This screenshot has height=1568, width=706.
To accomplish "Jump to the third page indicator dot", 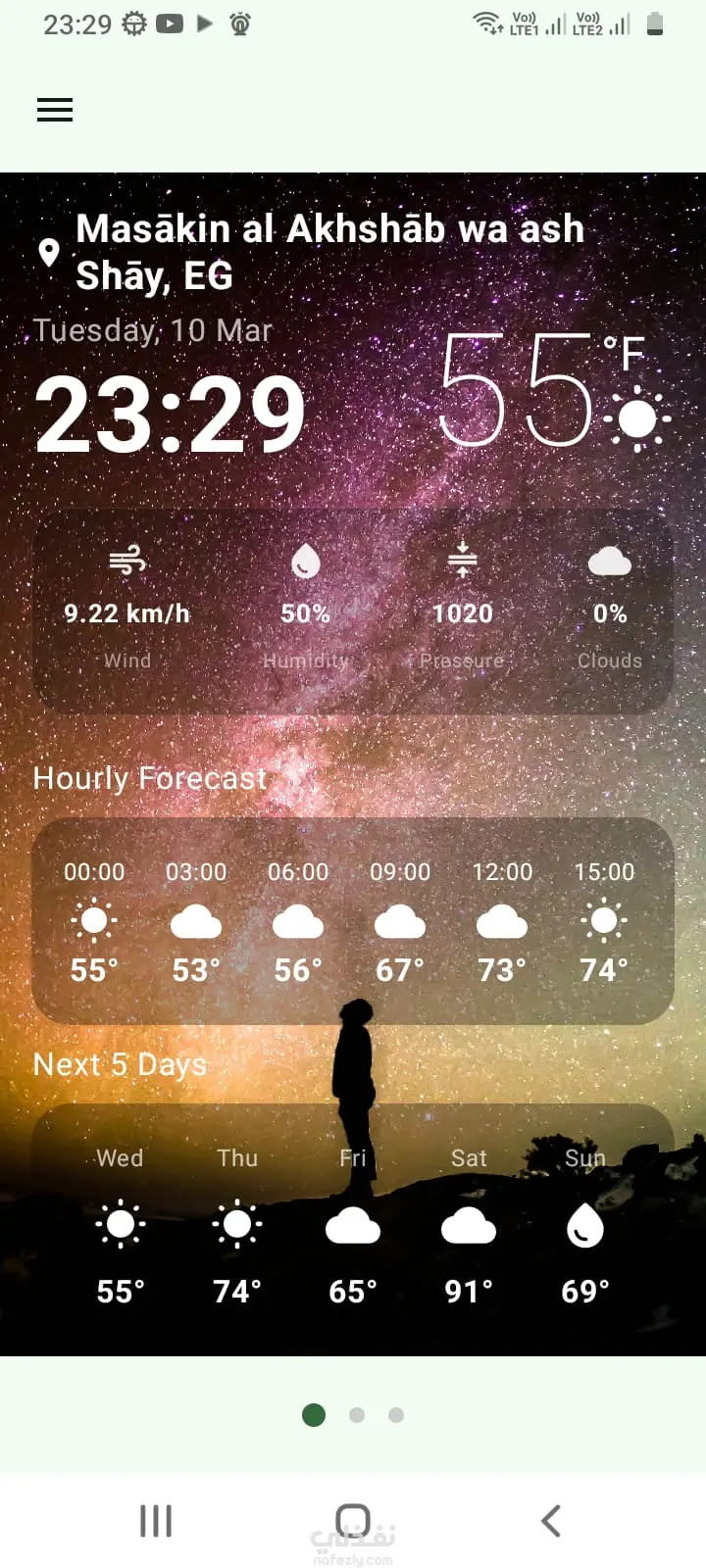I will (396, 1415).
